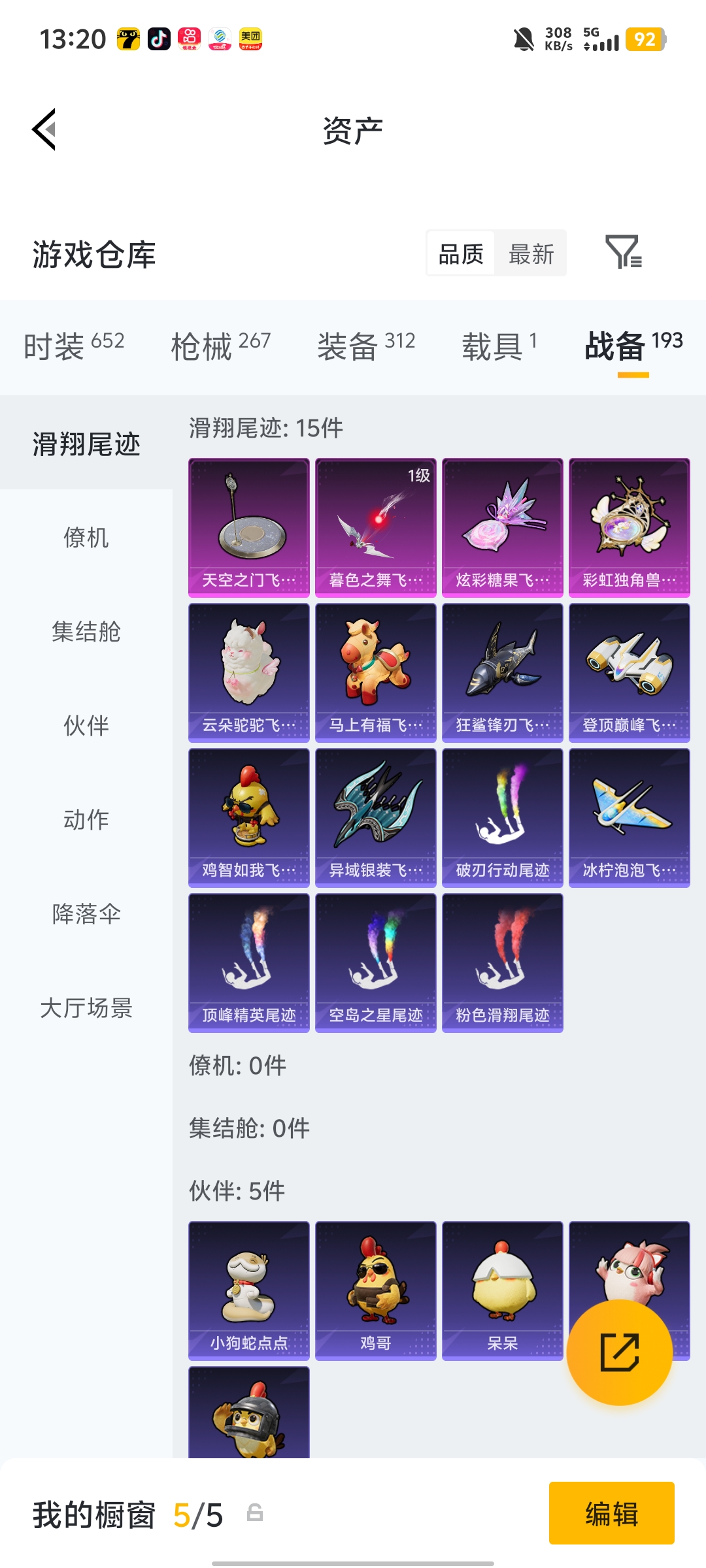
Task: Select 伙伴 in the side category list
Action: [x=86, y=725]
